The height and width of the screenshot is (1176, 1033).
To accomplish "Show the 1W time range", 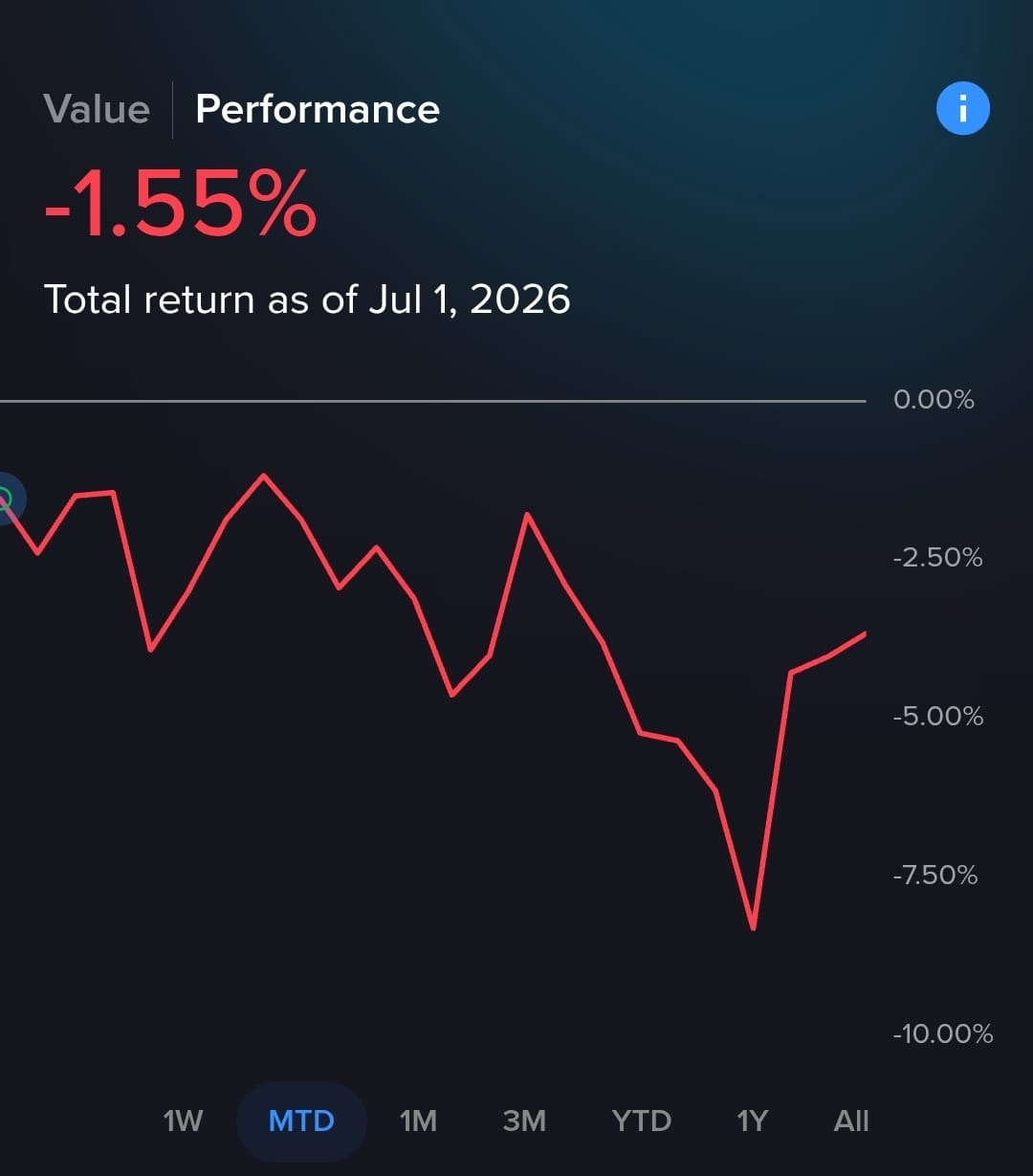I will point(183,1121).
